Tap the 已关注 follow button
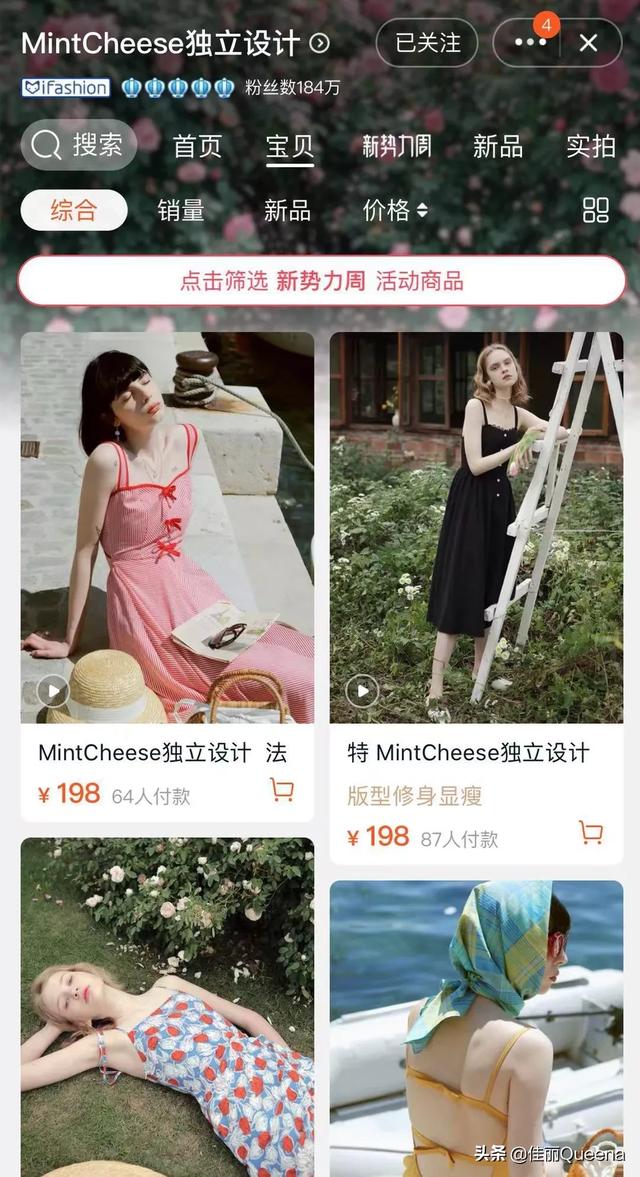This screenshot has width=640, height=1177. [427, 43]
